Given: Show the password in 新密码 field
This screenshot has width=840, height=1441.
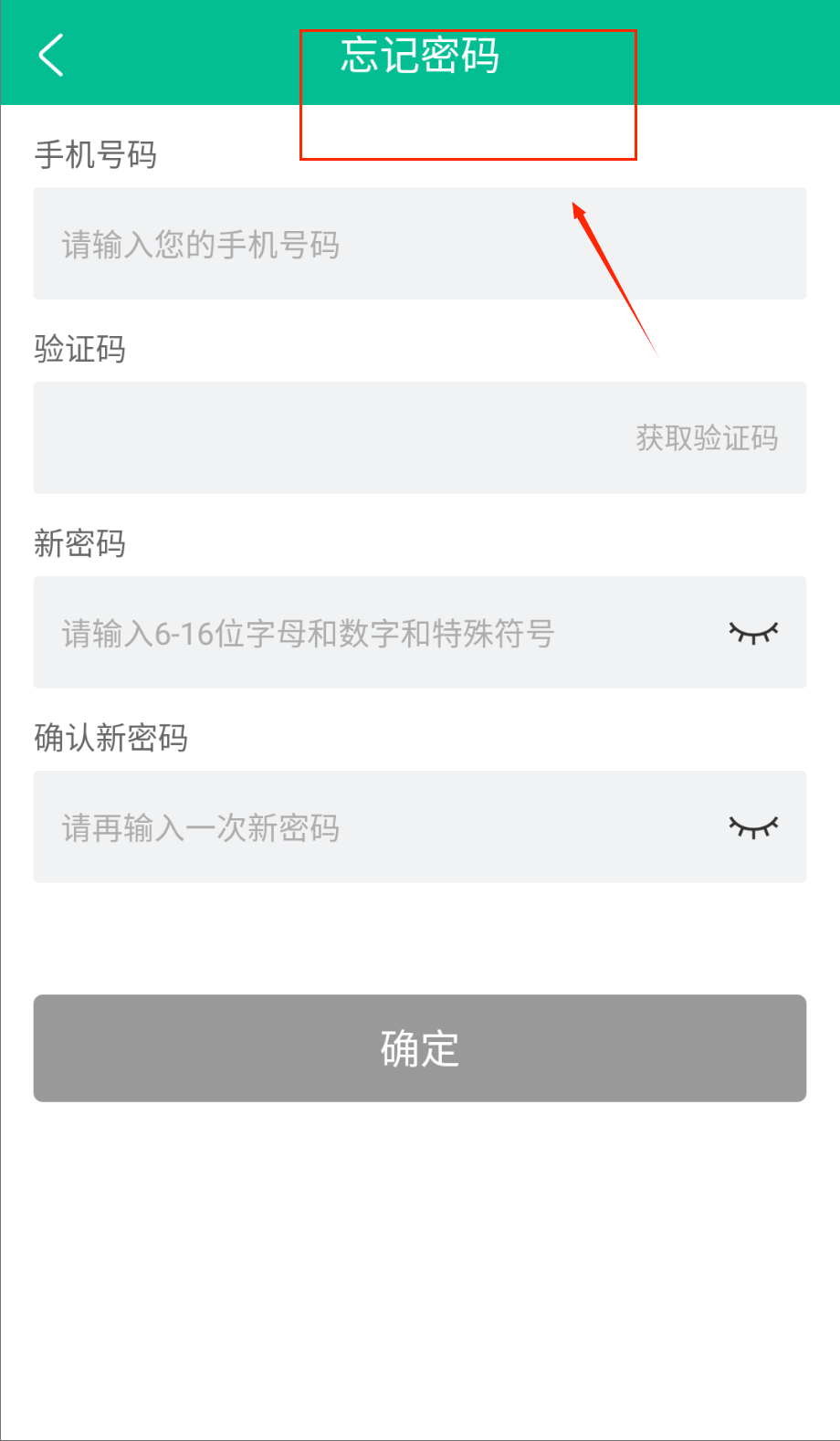Looking at the screenshot, I should pyautogui.click(x=753, y=633).
